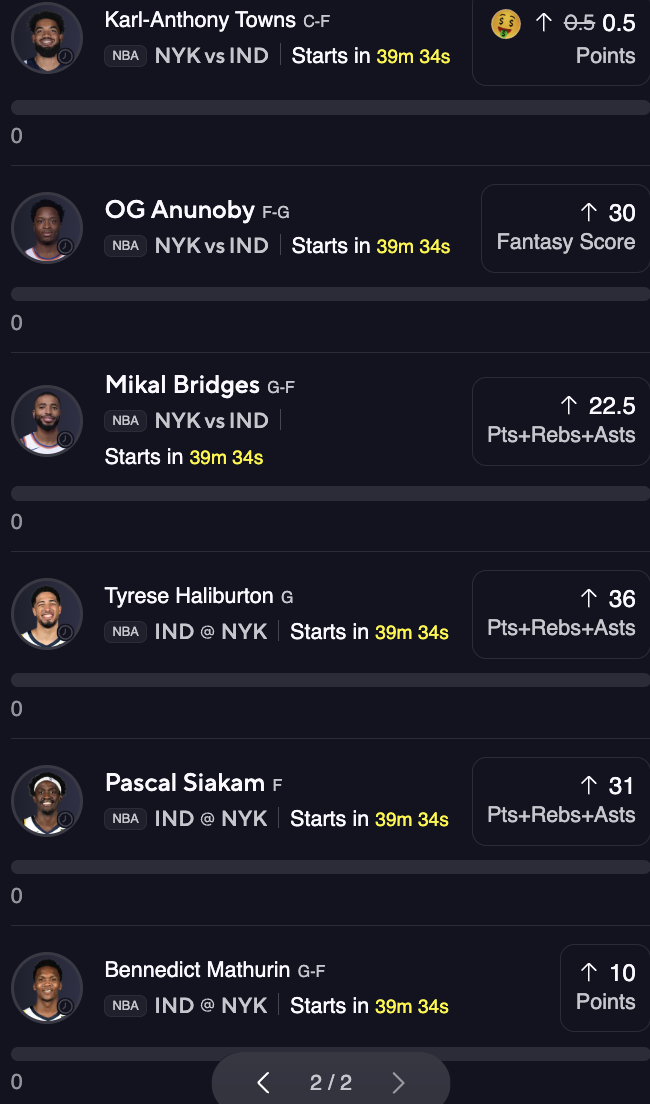View Bennedict Mathurin's player avatar
The width and height of the screenshot is (650, 1104).
click(x=47, y=988)
